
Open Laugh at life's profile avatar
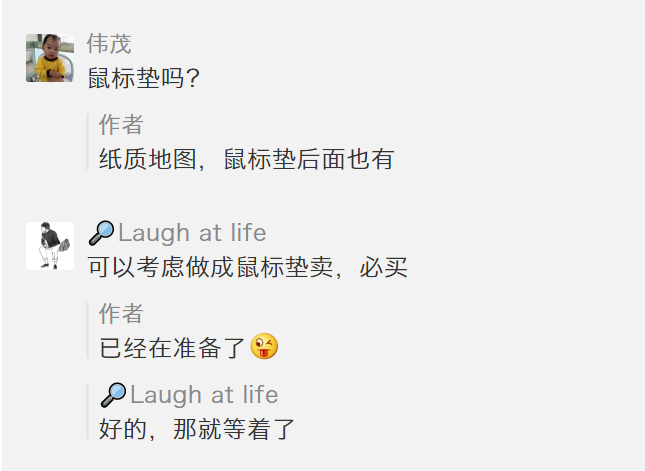[50, 246]
